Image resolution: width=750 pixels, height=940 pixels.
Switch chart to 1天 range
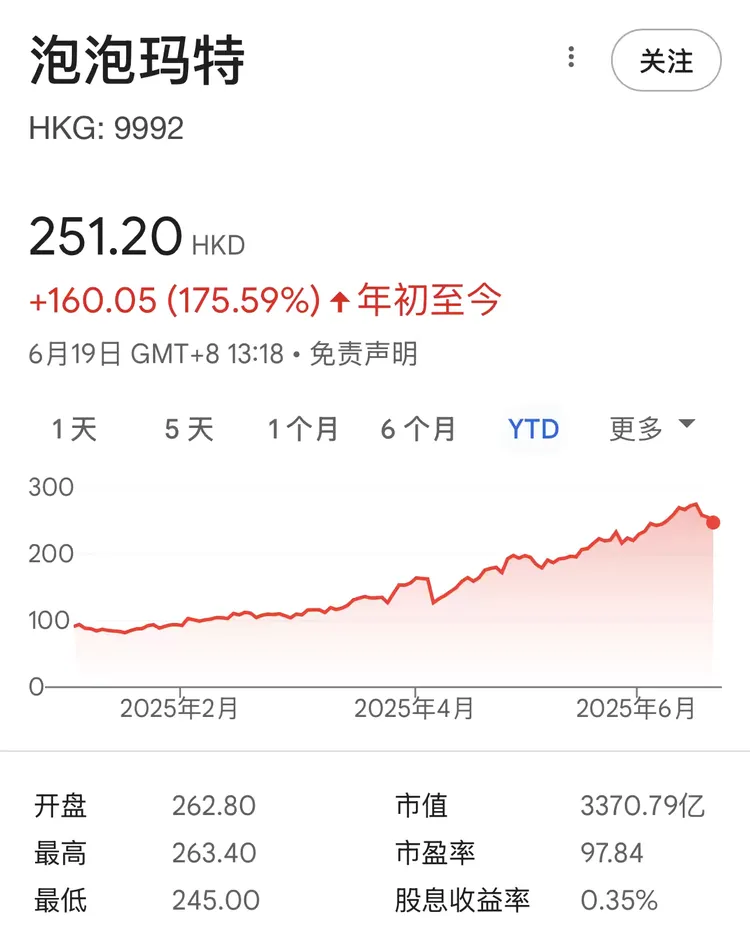(x=75, y=430)
